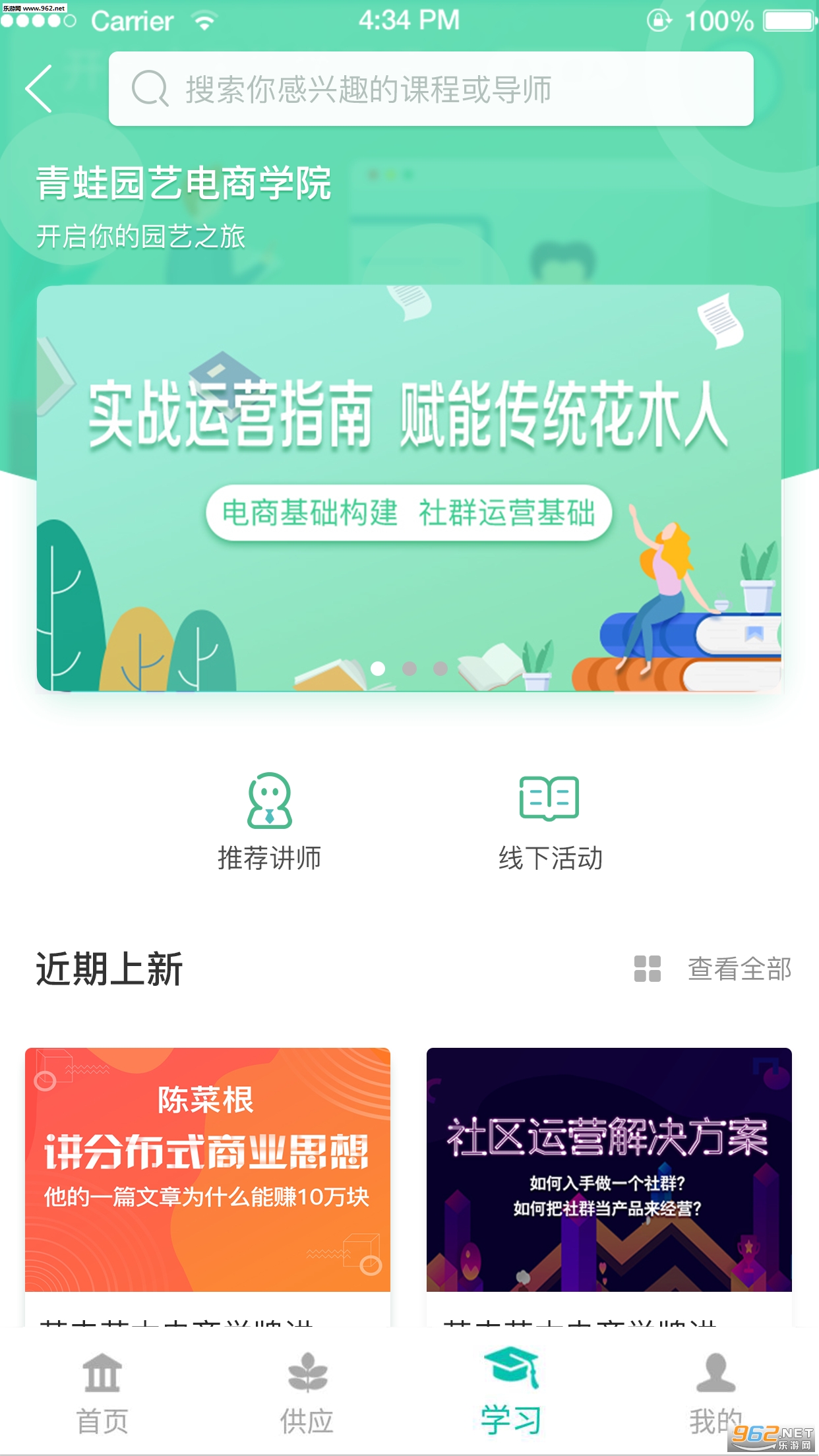Open 推荐讲师 section

click(269, 821)
